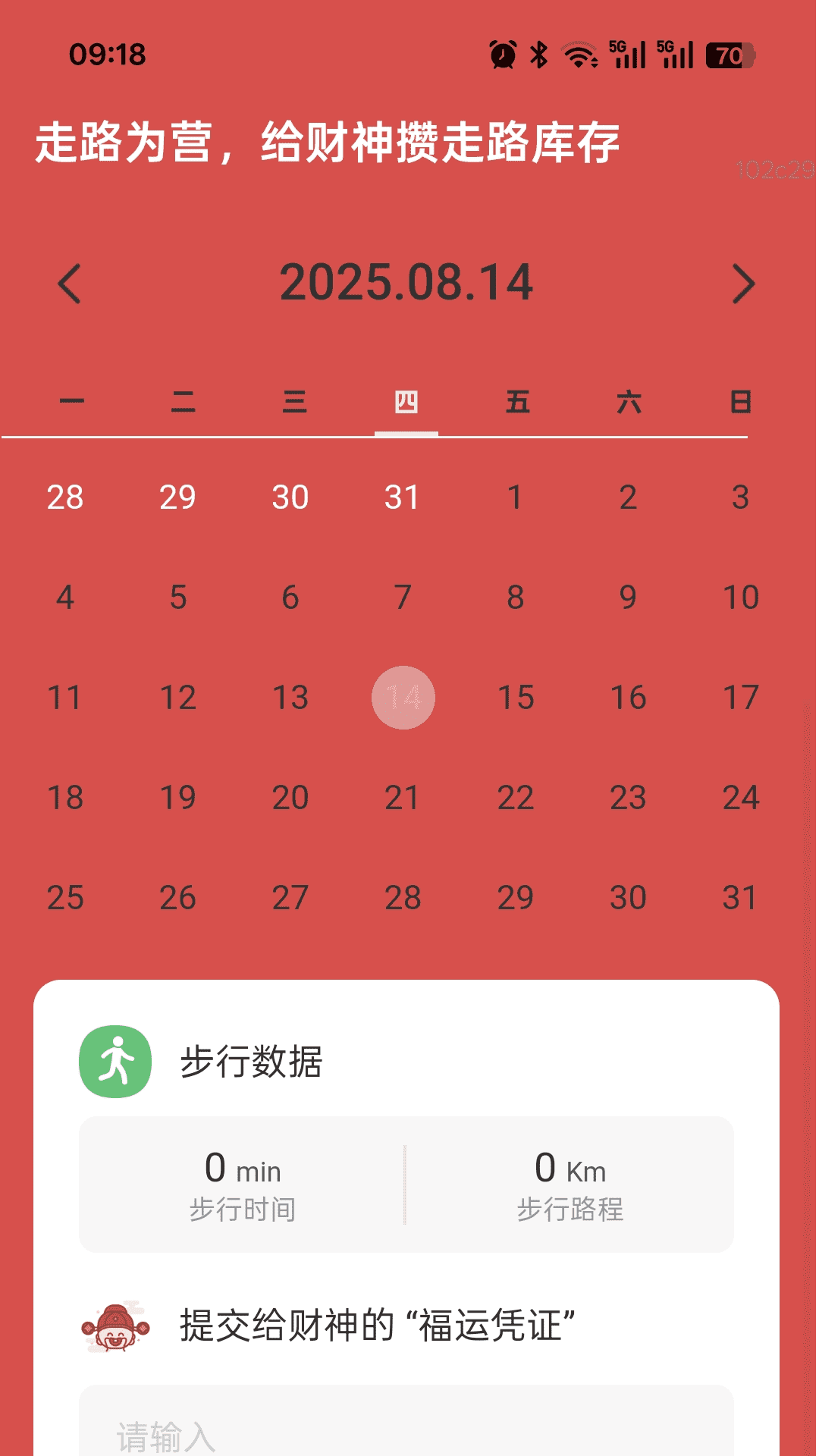
Task: Tap the Wi-Fi icon in the status bar
Action: coord(579,53)
